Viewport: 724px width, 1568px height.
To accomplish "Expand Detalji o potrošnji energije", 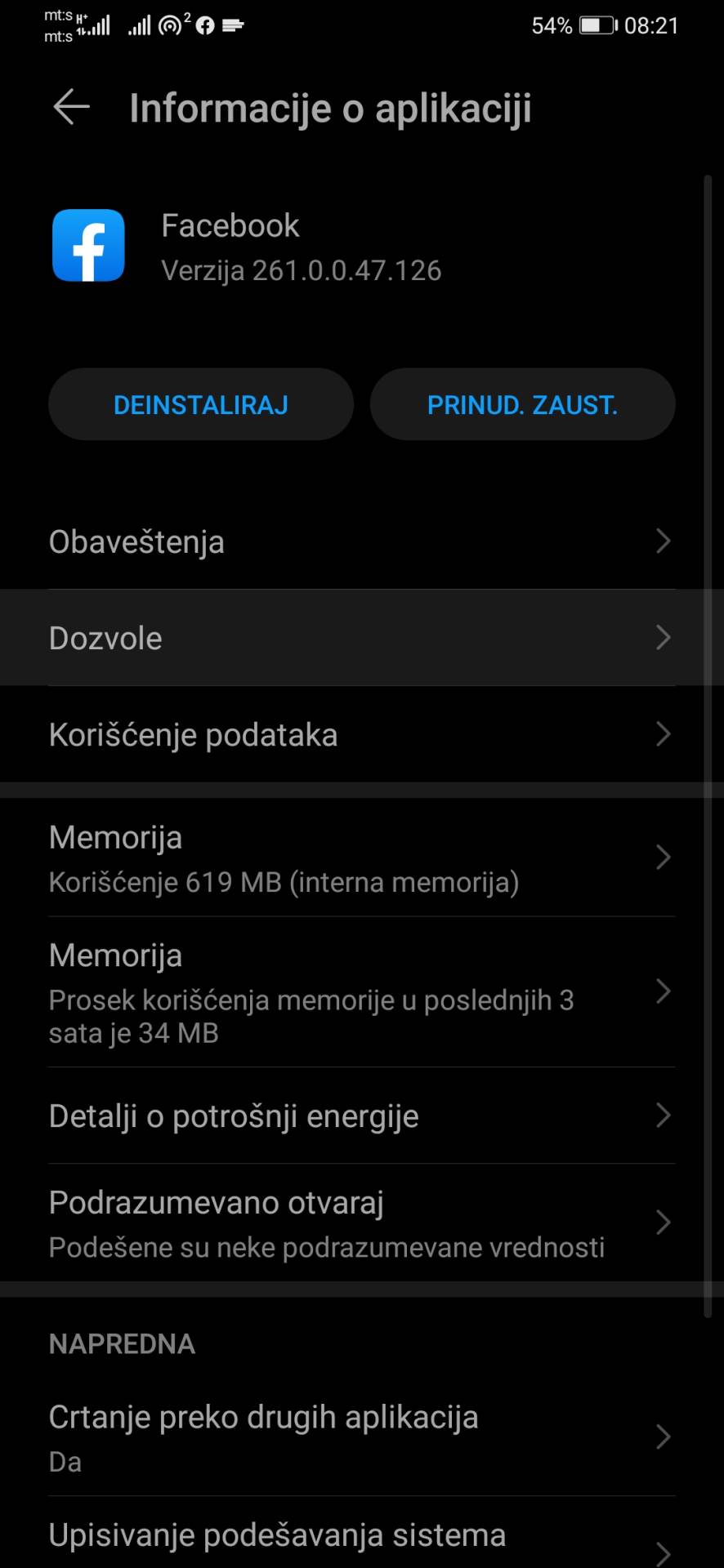I will (x=362, y=1116).
